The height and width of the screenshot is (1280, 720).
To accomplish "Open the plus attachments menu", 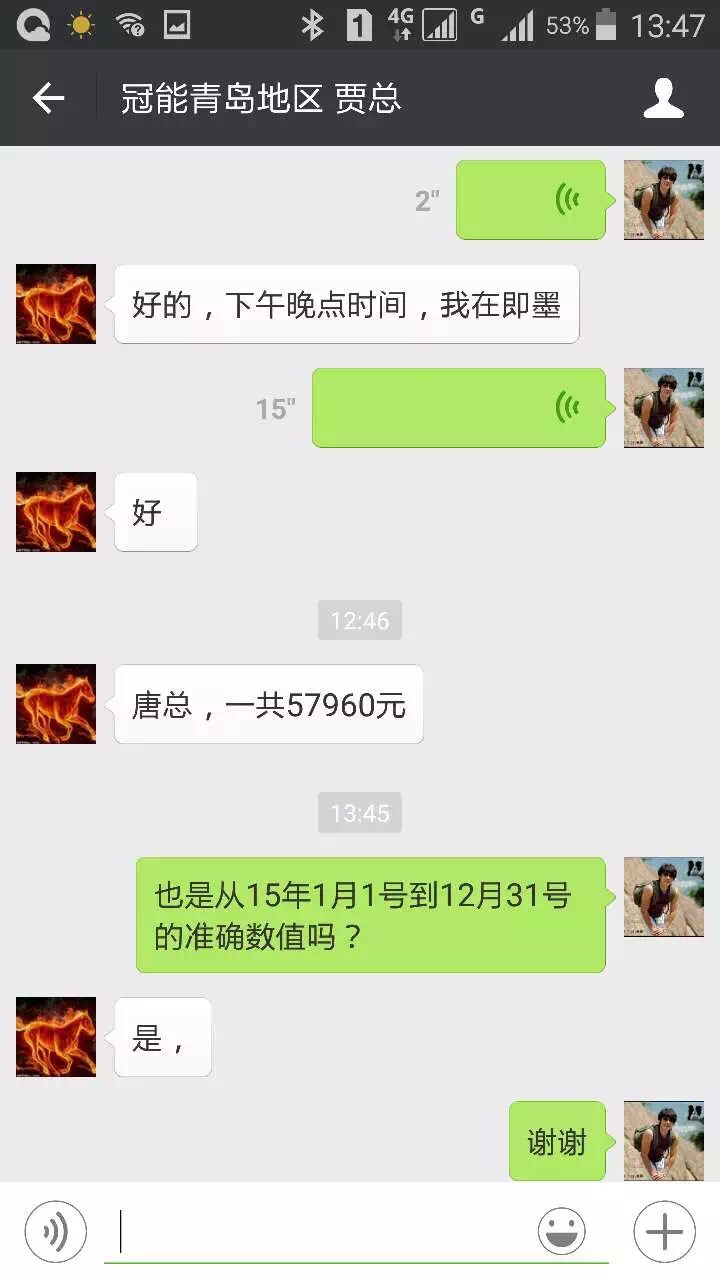I will pos(665,1231).
